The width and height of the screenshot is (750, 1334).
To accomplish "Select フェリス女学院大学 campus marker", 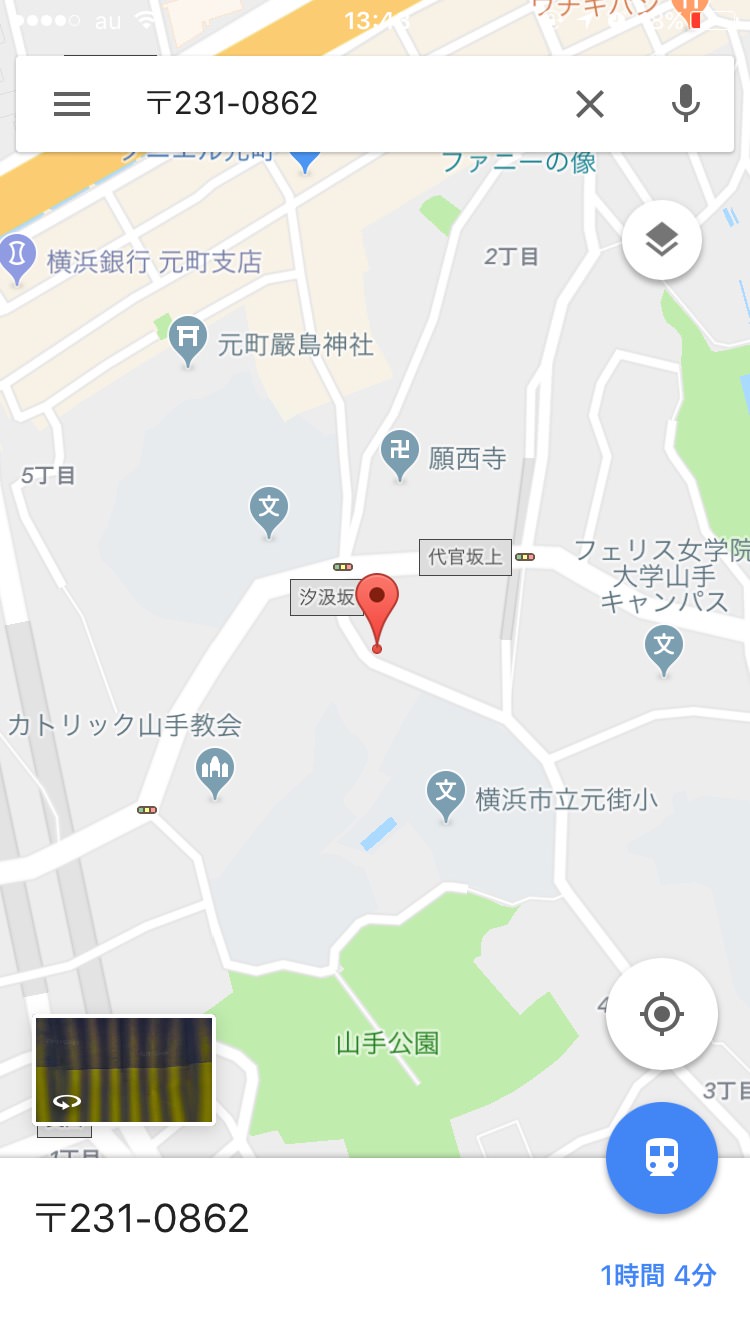I will coord(664,647).
